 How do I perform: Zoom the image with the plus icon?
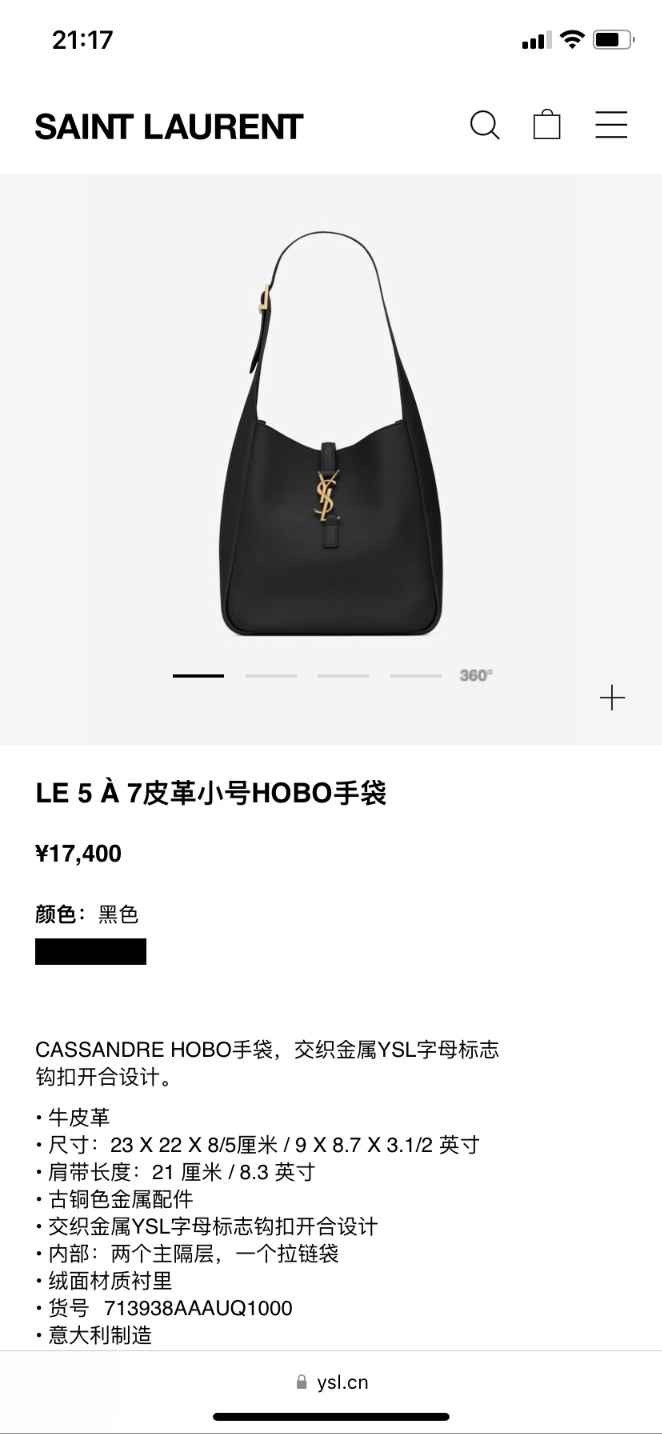coord(612,698)
